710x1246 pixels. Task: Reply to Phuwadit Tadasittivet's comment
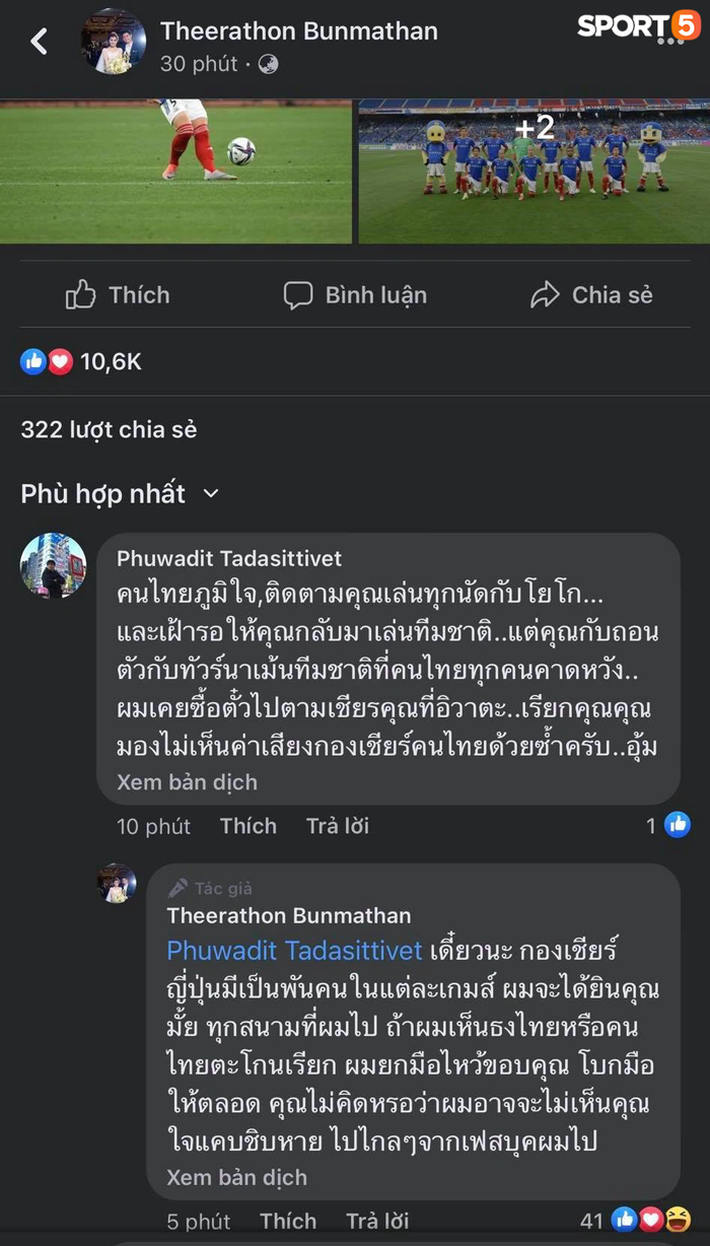click(x=337, y=826)
